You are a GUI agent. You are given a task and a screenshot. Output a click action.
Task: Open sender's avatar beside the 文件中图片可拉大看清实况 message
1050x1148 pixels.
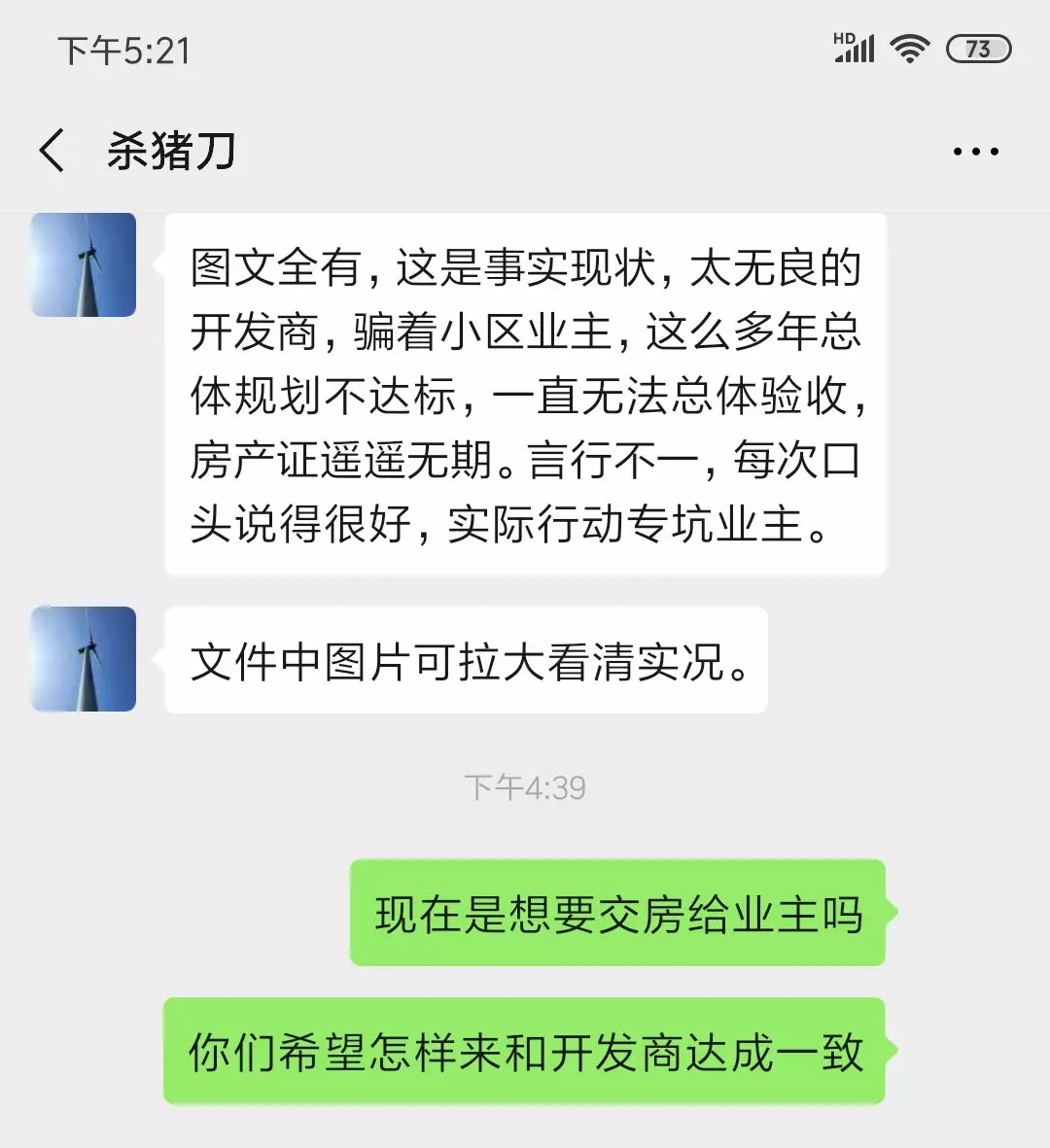[x=84, y=659]
